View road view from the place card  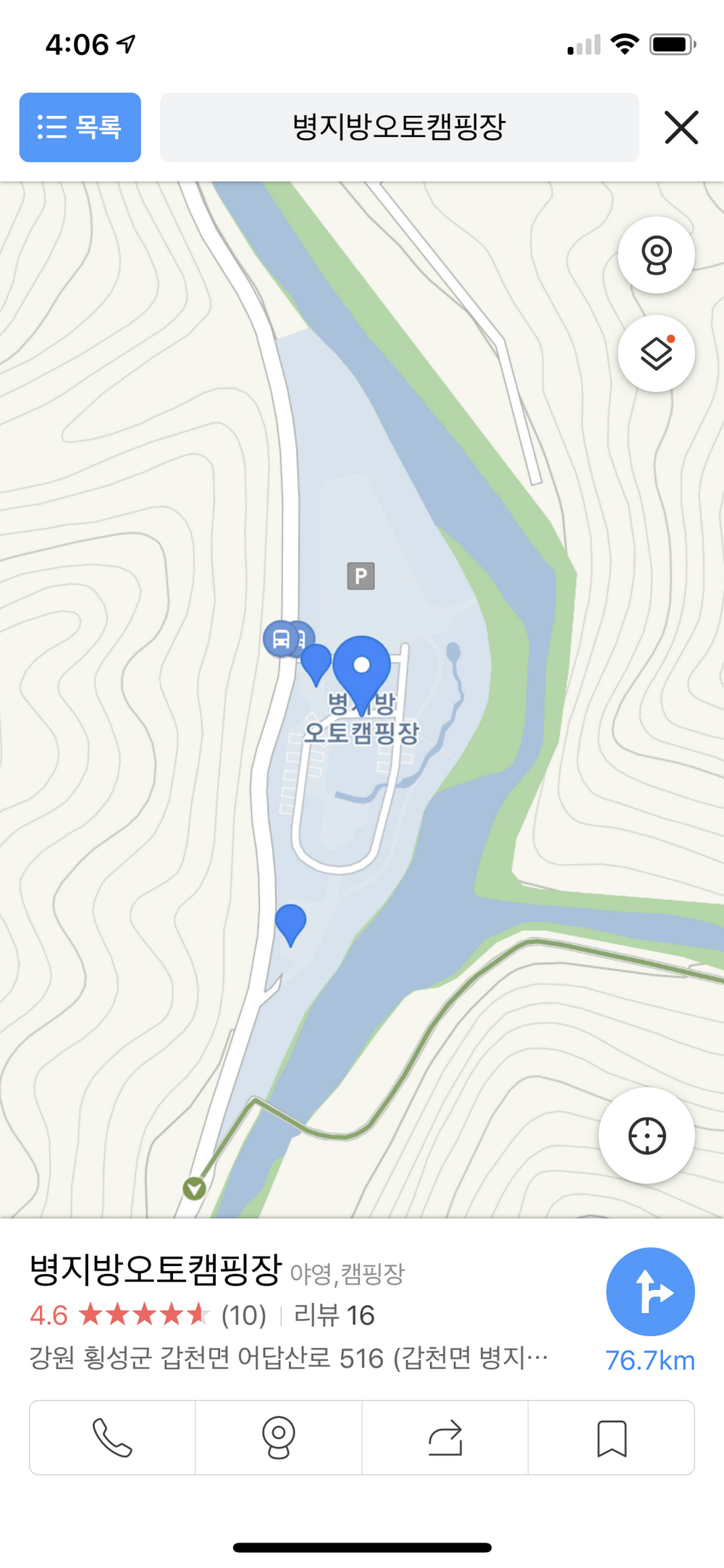pos(279,1438)
